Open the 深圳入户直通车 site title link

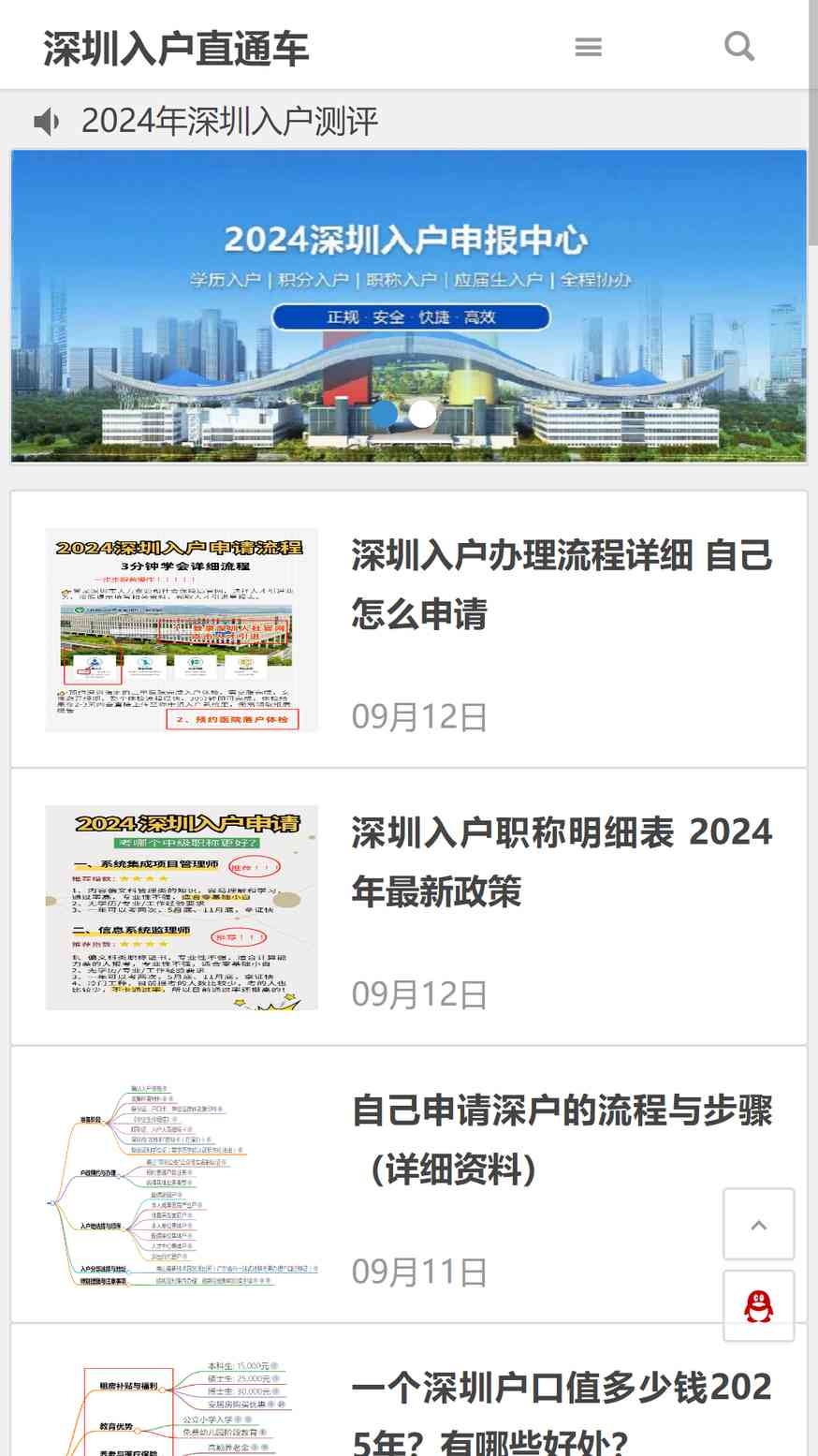point(176,49)
